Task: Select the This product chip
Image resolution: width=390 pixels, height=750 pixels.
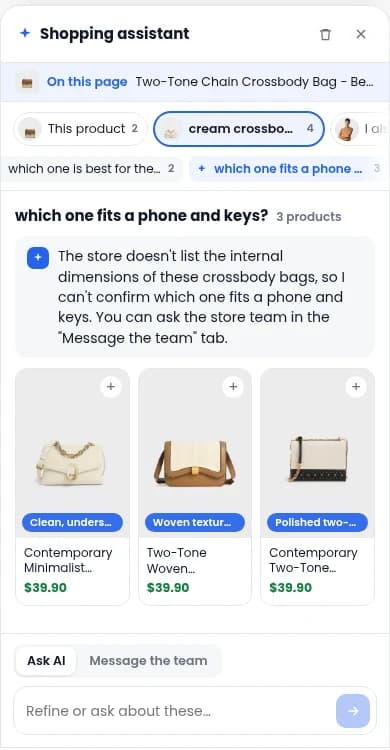Action: pos(80,129)
